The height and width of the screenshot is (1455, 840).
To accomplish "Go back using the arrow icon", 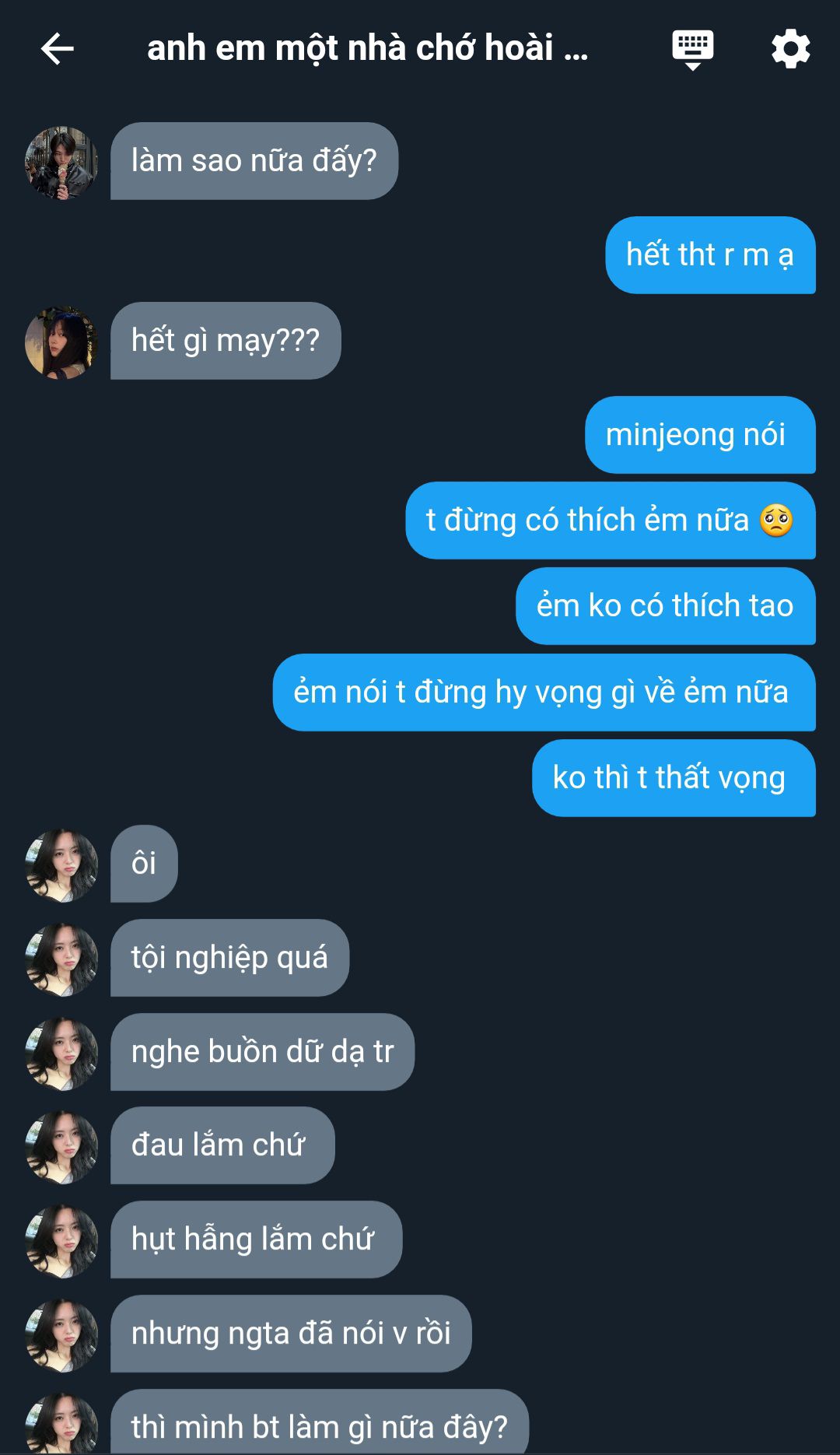I will click(57, 49).
